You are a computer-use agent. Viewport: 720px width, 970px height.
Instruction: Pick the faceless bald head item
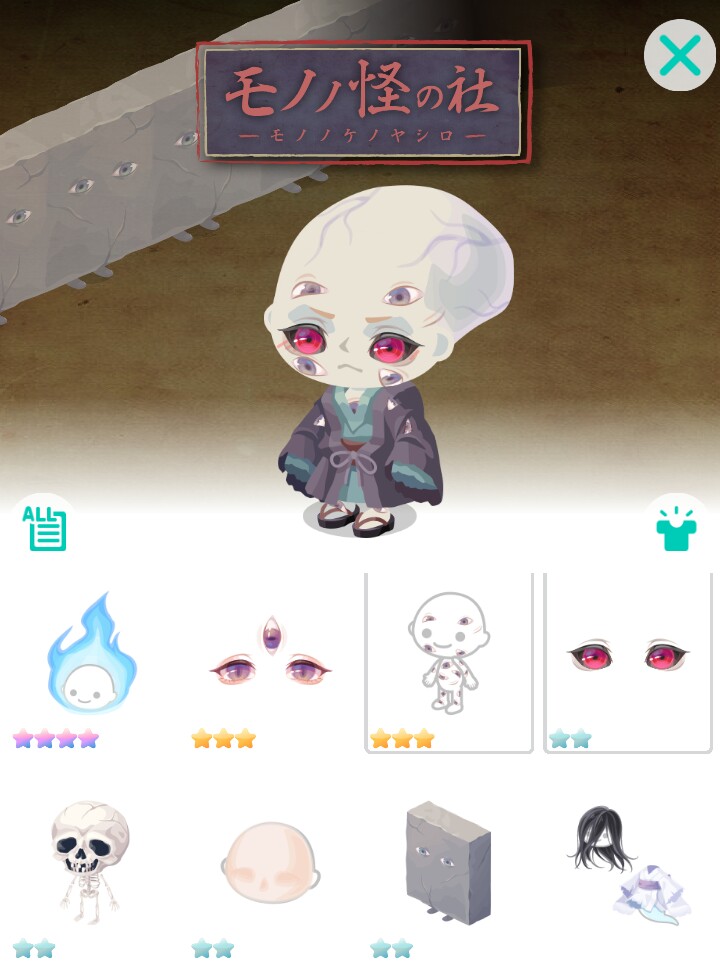[270, 860]
